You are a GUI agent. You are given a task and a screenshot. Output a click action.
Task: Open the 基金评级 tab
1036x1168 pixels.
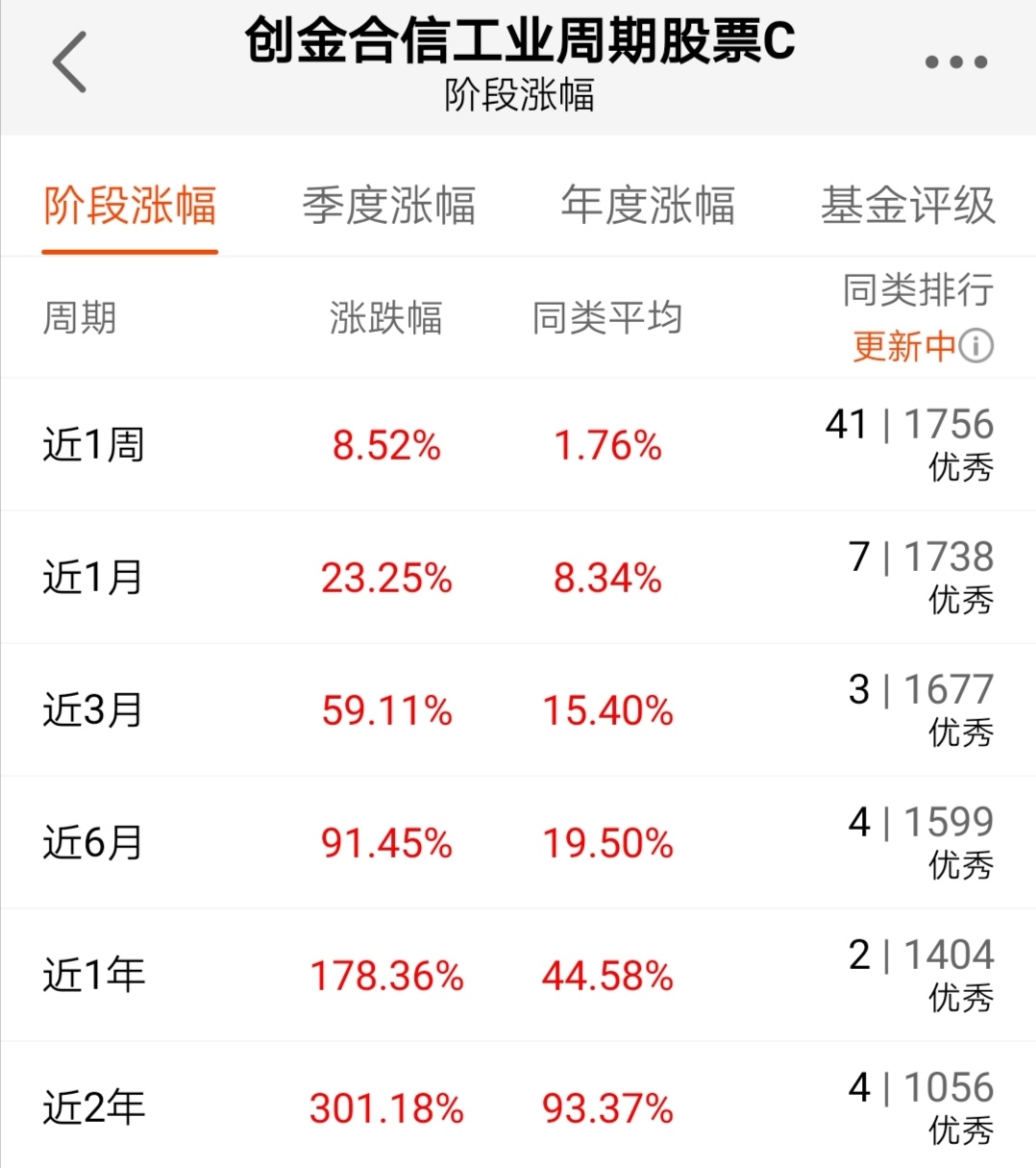click(x=906, y=207)
